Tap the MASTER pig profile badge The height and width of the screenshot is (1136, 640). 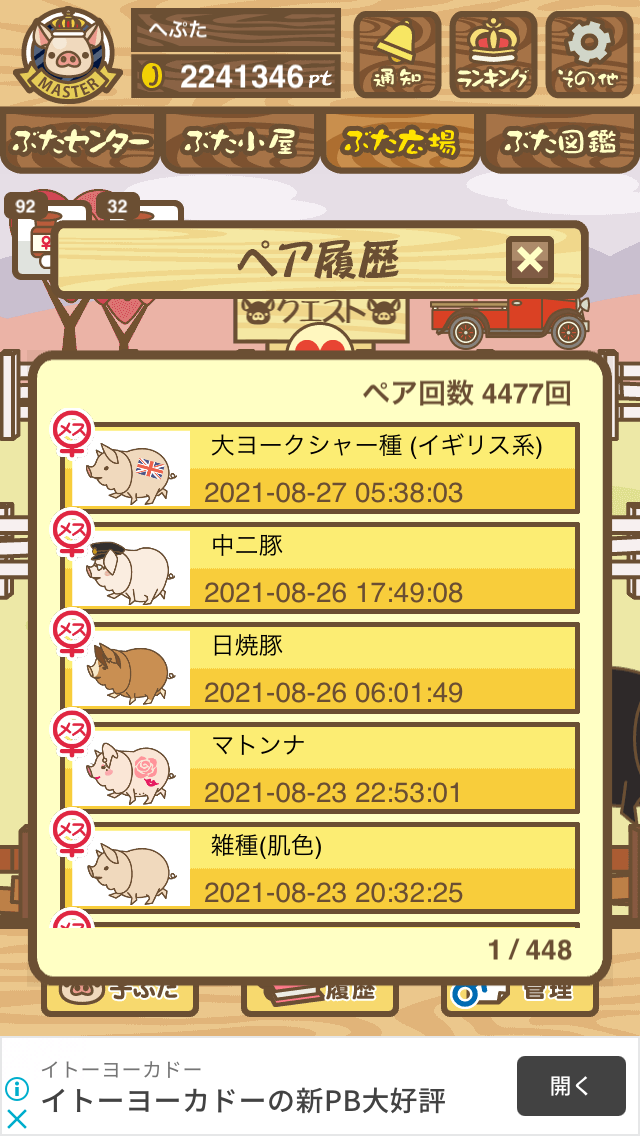[x=67, y=55]
